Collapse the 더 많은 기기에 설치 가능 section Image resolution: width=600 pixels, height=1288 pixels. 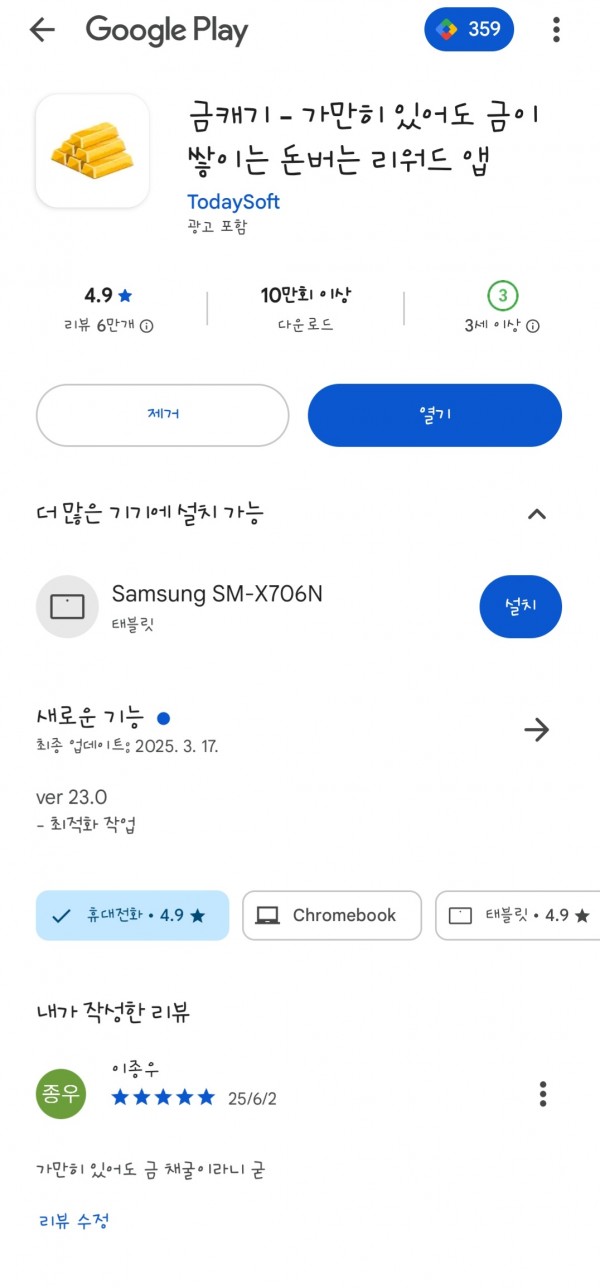point(537,514)
